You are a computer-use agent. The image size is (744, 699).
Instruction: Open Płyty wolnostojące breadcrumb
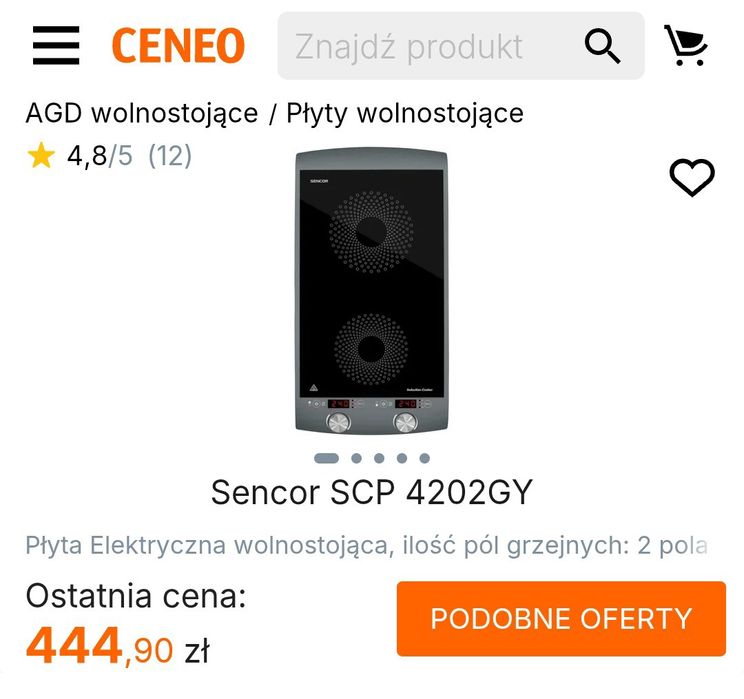405,113
